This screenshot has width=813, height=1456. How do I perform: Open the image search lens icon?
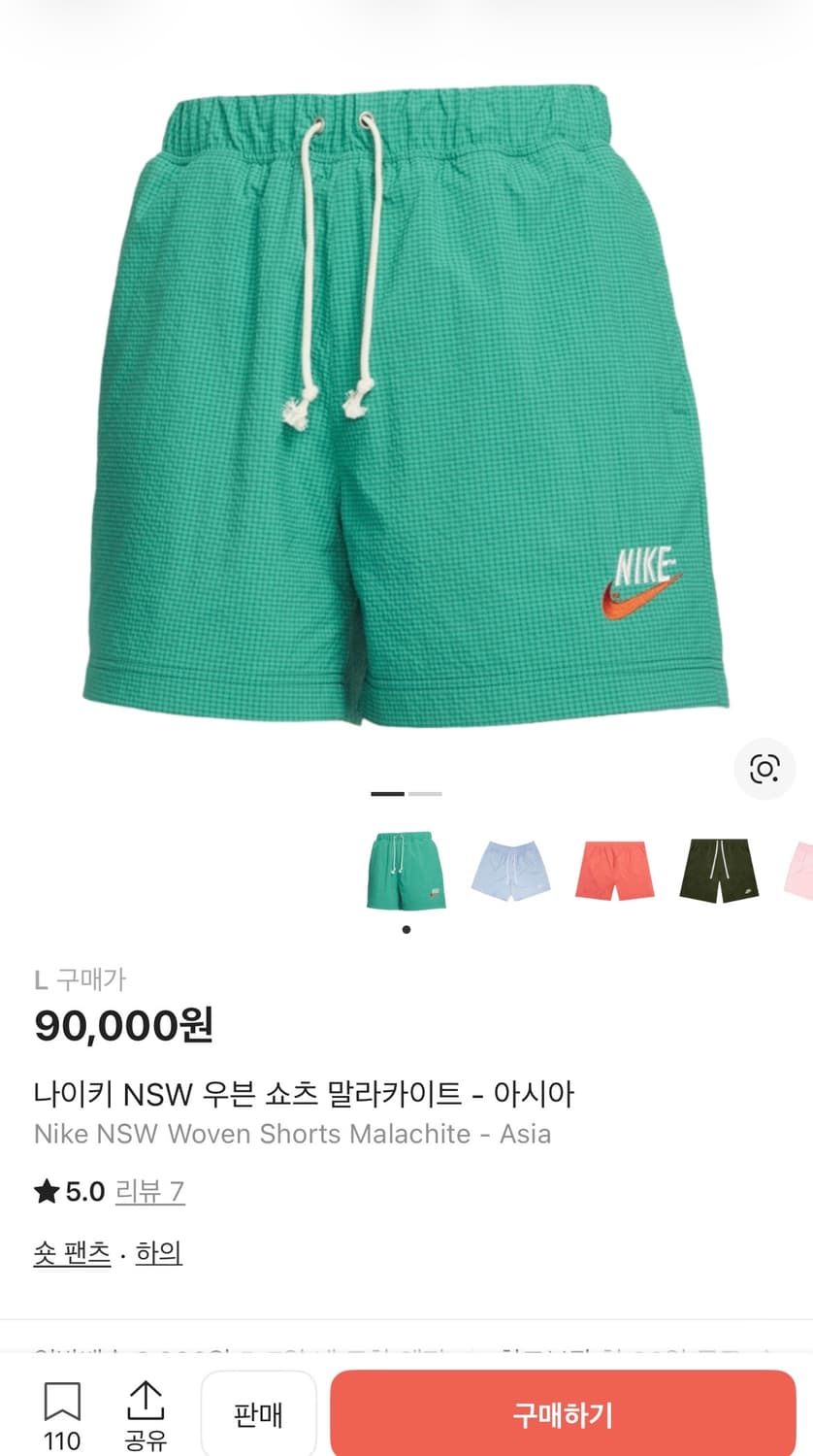click(x=764, y=770)
